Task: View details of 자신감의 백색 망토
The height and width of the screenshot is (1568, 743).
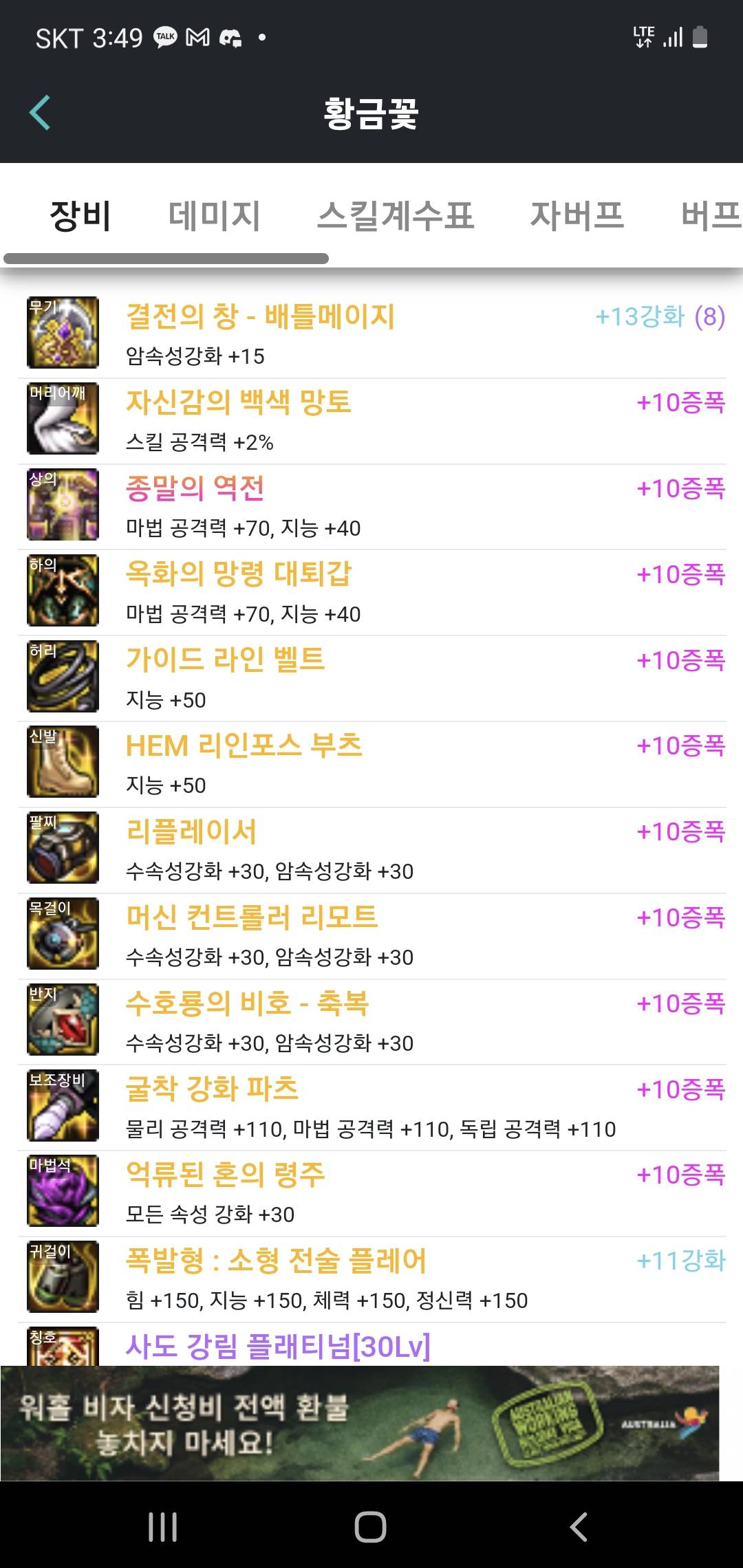Action: coord(371,420)
